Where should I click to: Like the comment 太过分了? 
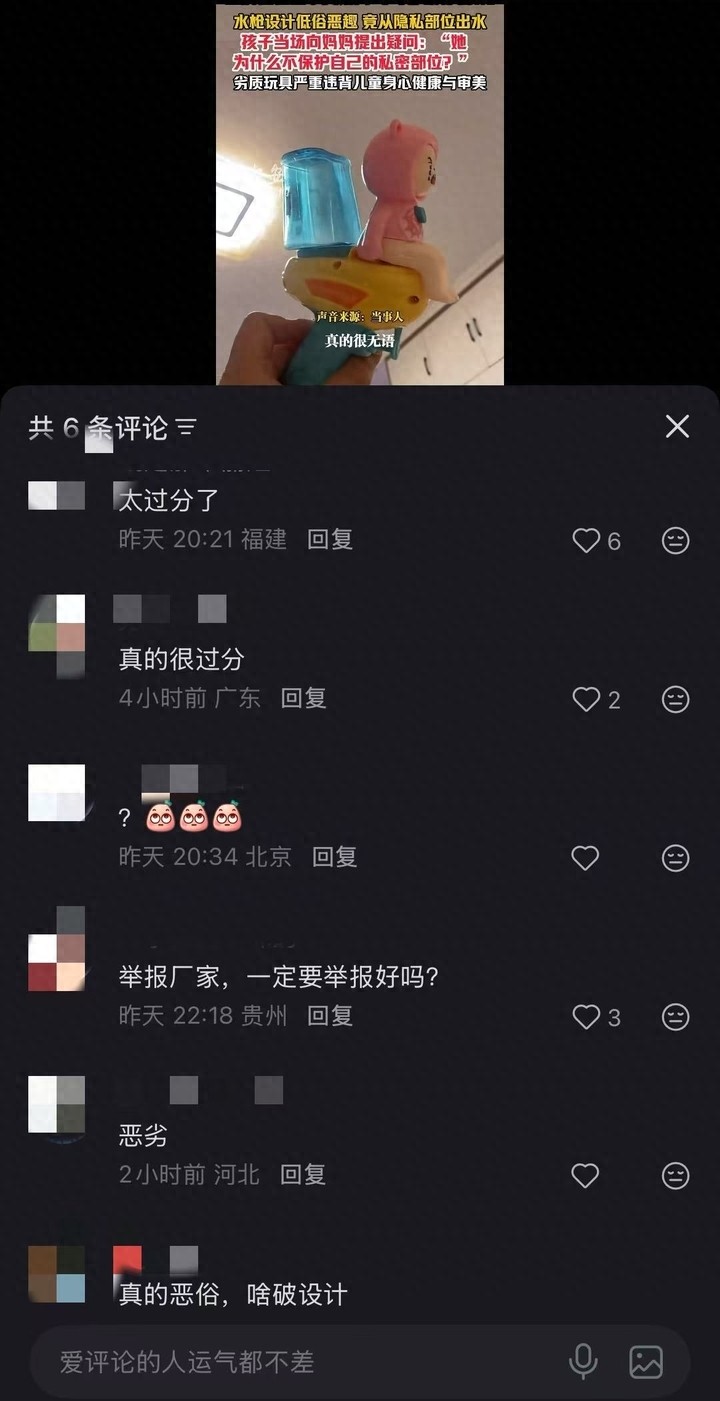tap(586, 541)
